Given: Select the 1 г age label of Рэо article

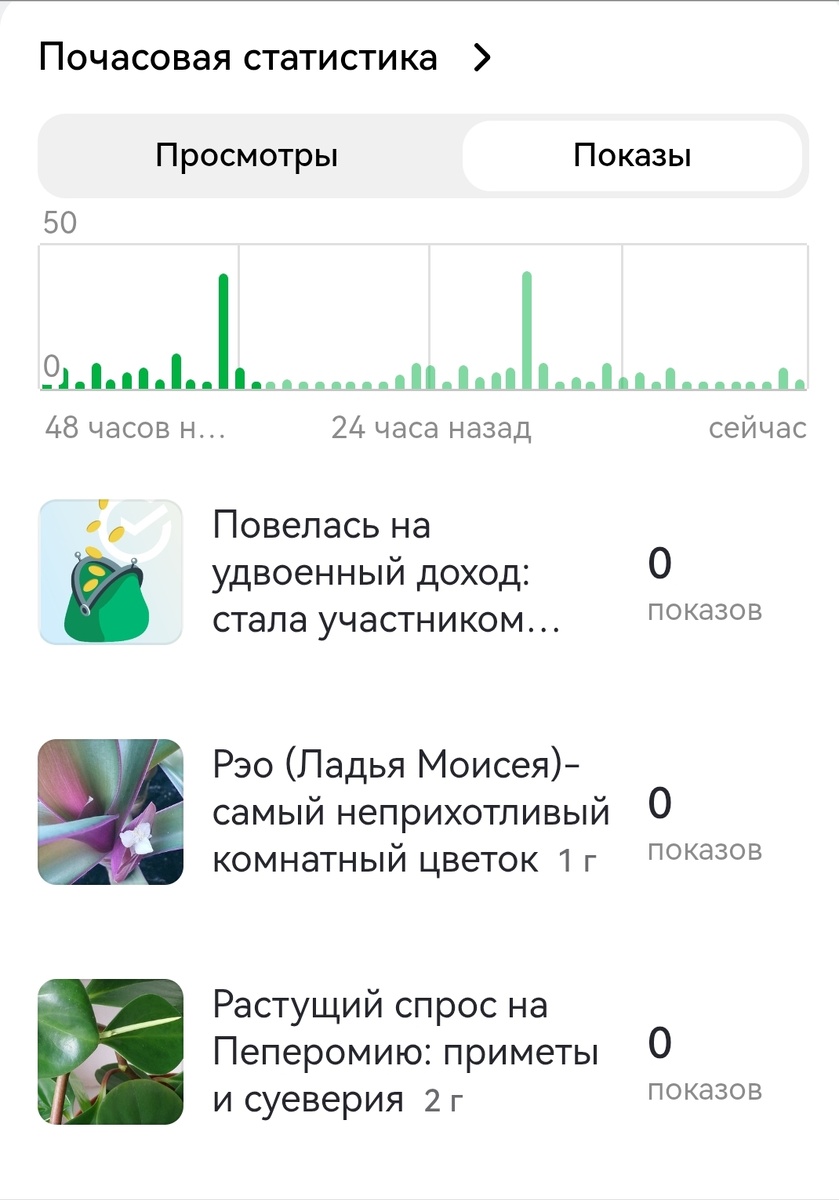Looking at the screenshot, I should 578,862.
